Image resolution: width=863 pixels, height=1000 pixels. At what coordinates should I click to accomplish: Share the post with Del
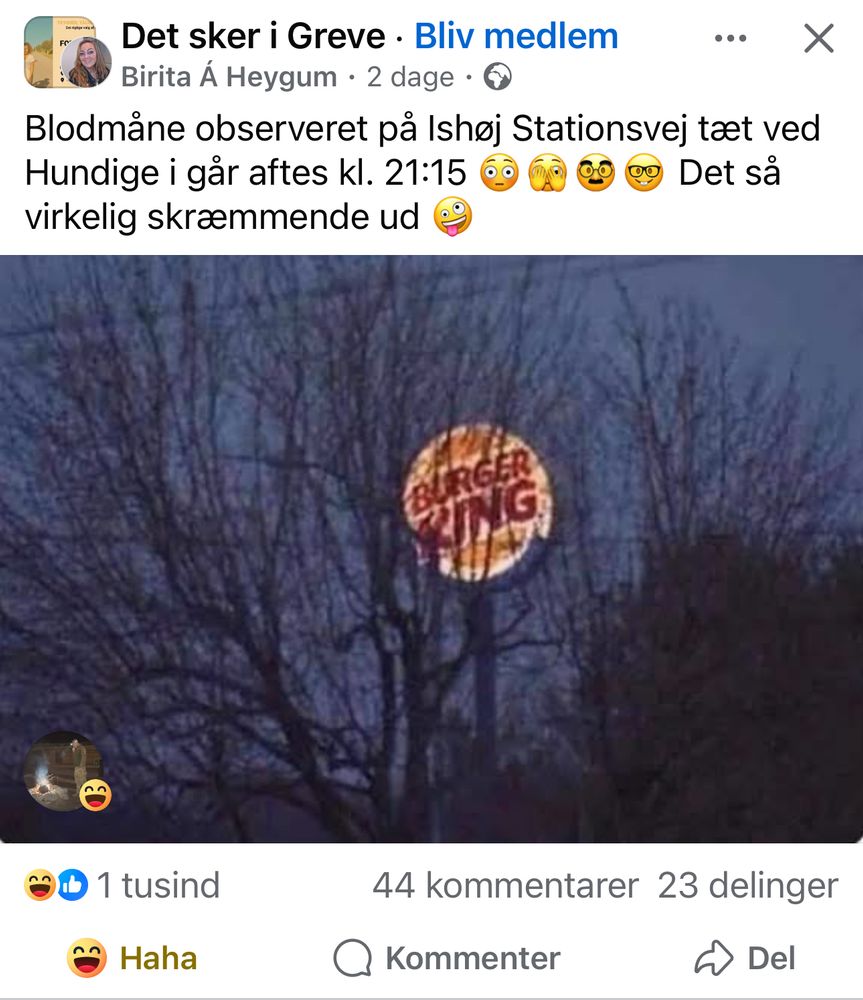(x=745, y=958)
